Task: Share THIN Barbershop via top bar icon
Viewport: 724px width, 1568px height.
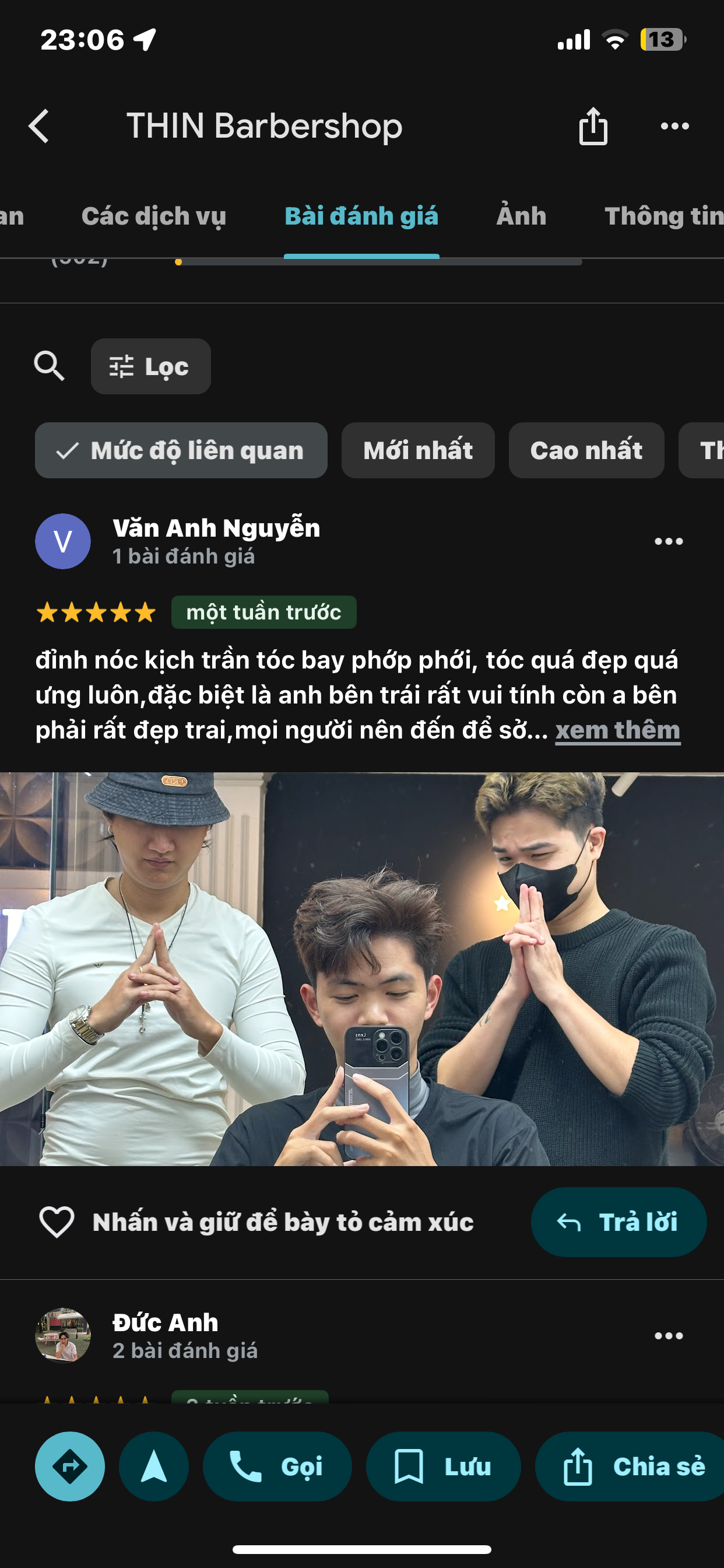Action: (593, 126)
